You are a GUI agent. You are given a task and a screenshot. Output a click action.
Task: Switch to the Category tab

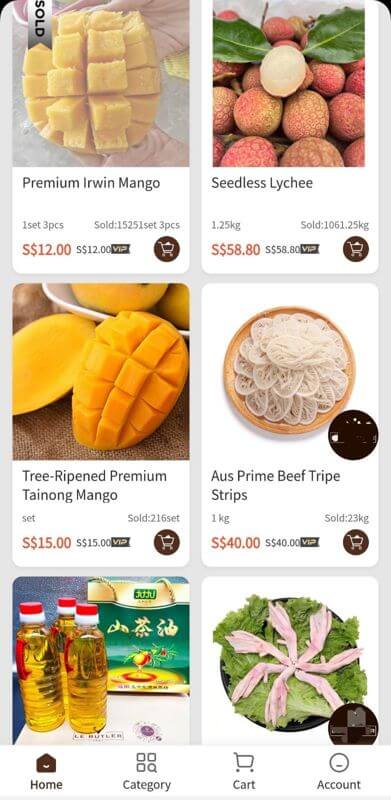[146, 772]
